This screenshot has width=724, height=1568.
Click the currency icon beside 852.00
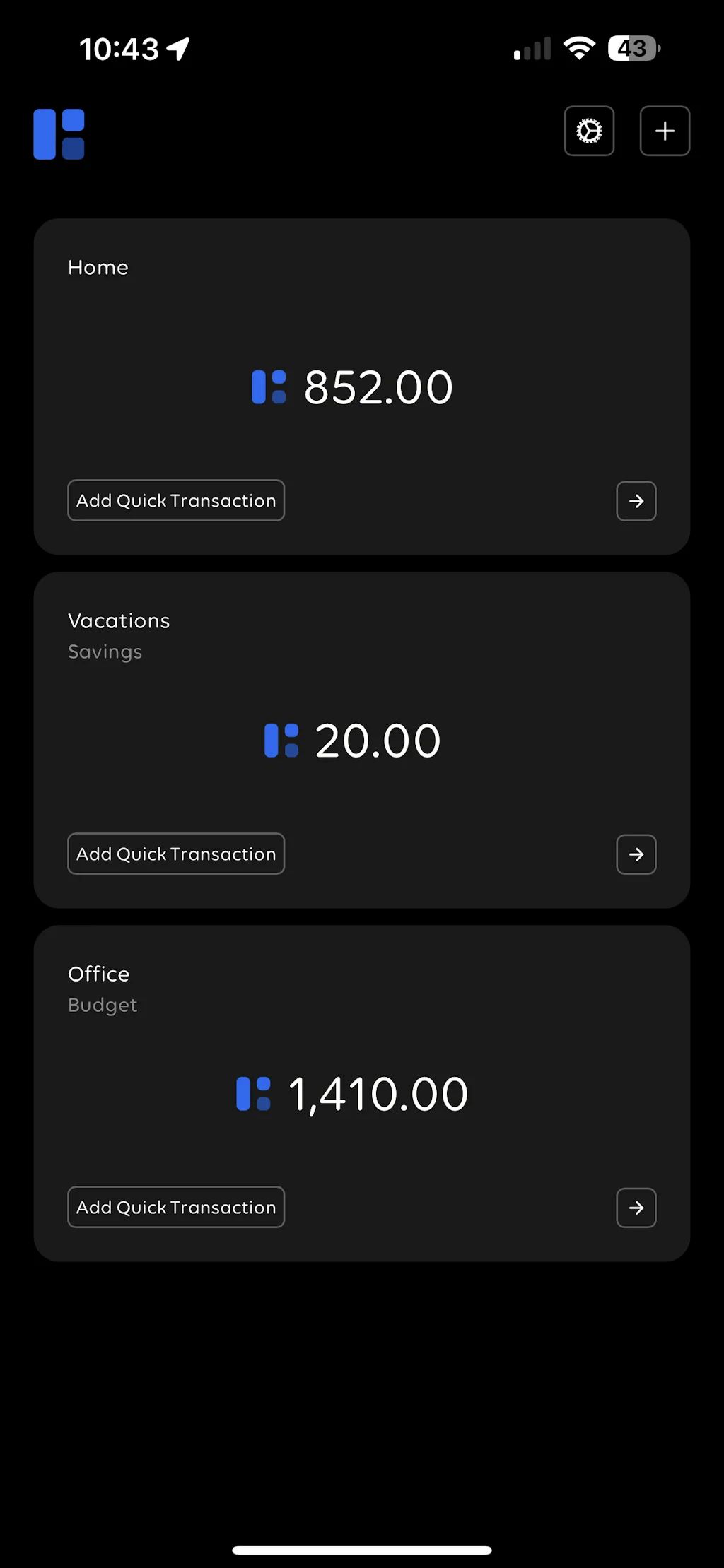point(269,387)
